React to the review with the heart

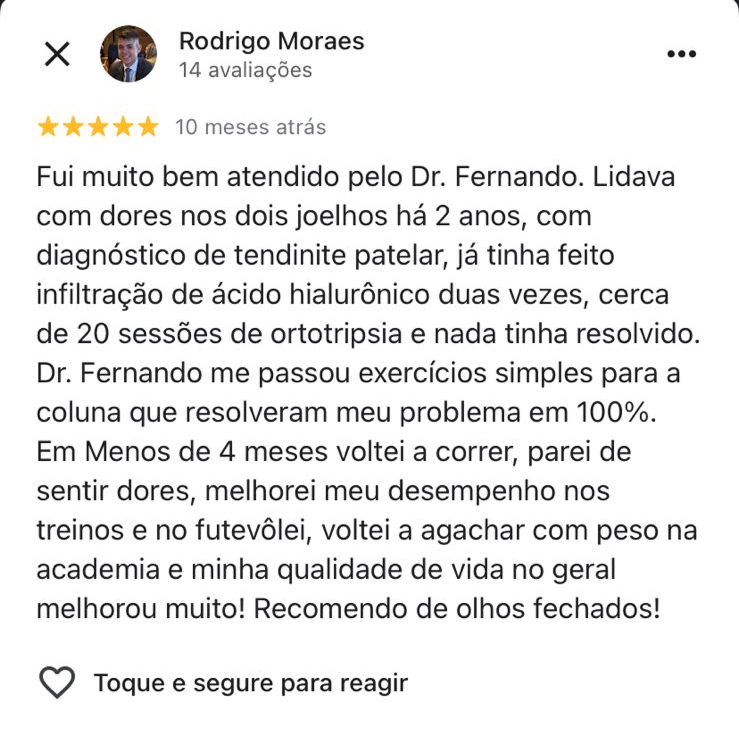click(57, 683)
